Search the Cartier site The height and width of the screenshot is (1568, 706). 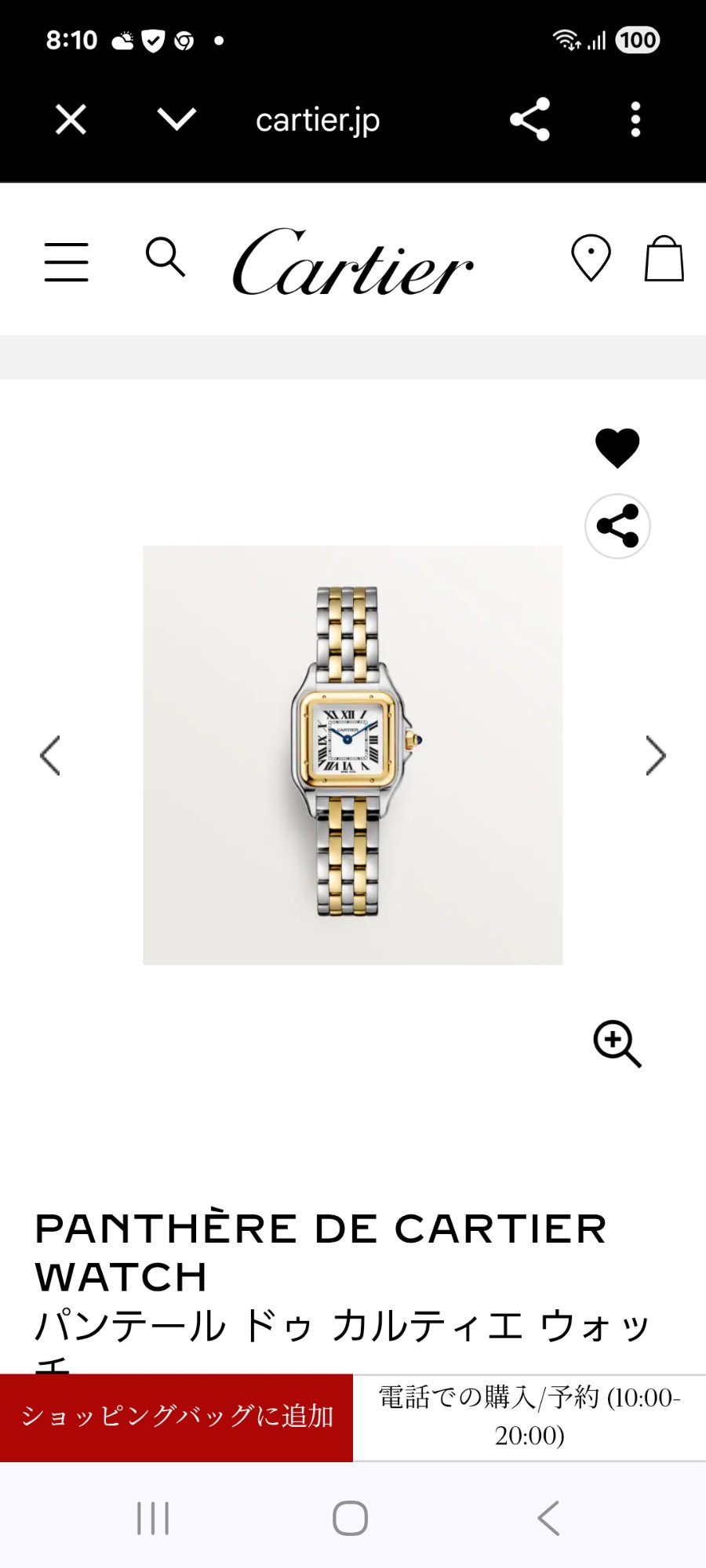[x=166, y=257]
